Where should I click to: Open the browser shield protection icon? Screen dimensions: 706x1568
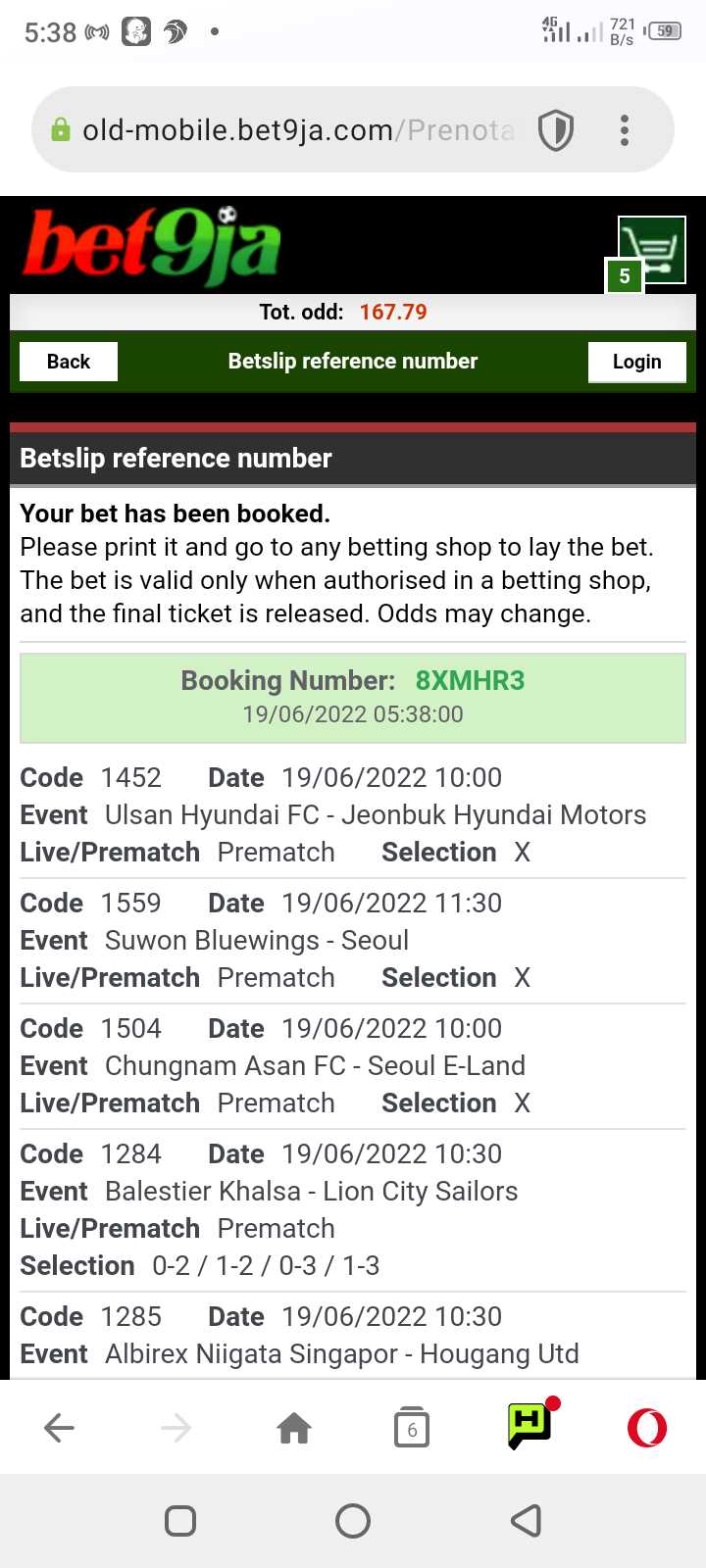pyautogui.click(x=556, y=130)
